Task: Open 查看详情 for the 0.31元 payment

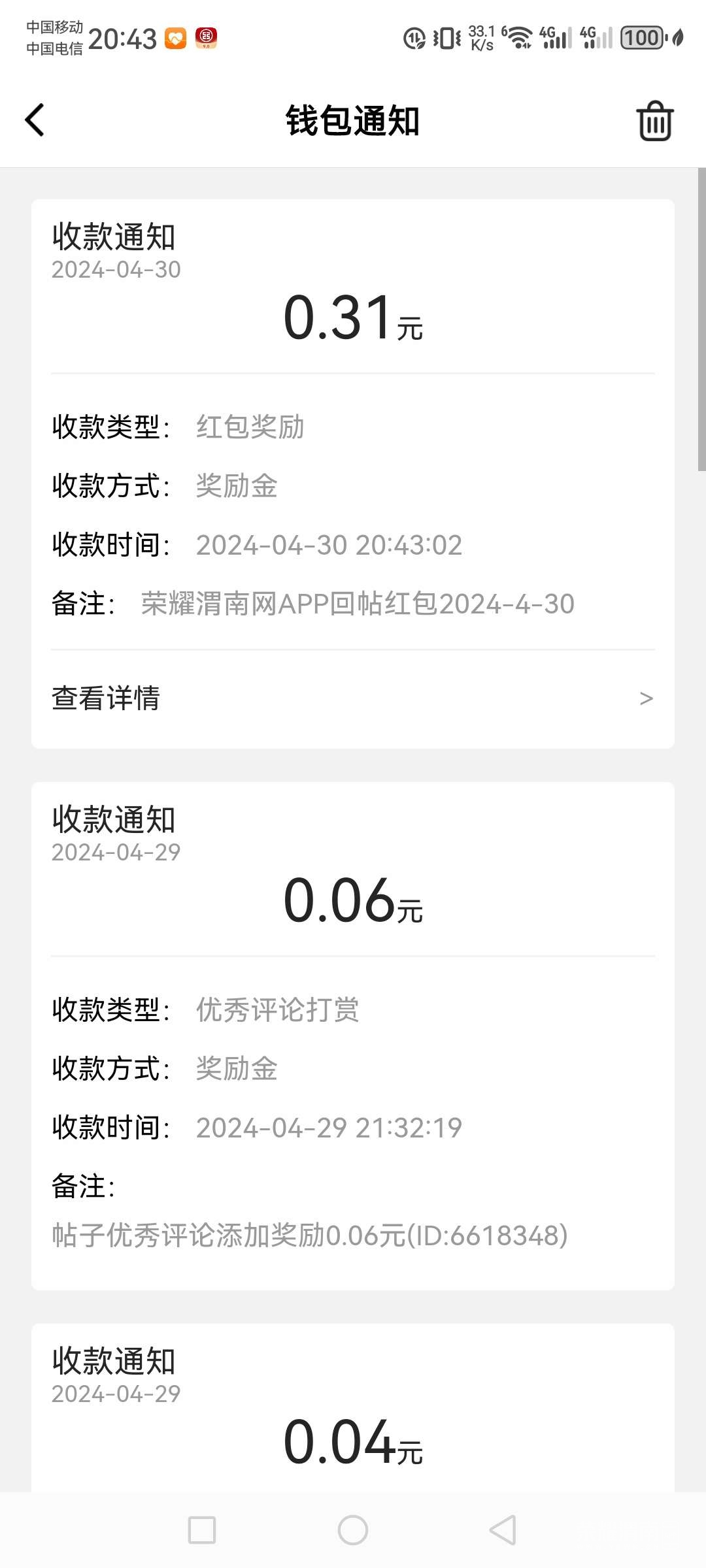Action: point(353,698)
